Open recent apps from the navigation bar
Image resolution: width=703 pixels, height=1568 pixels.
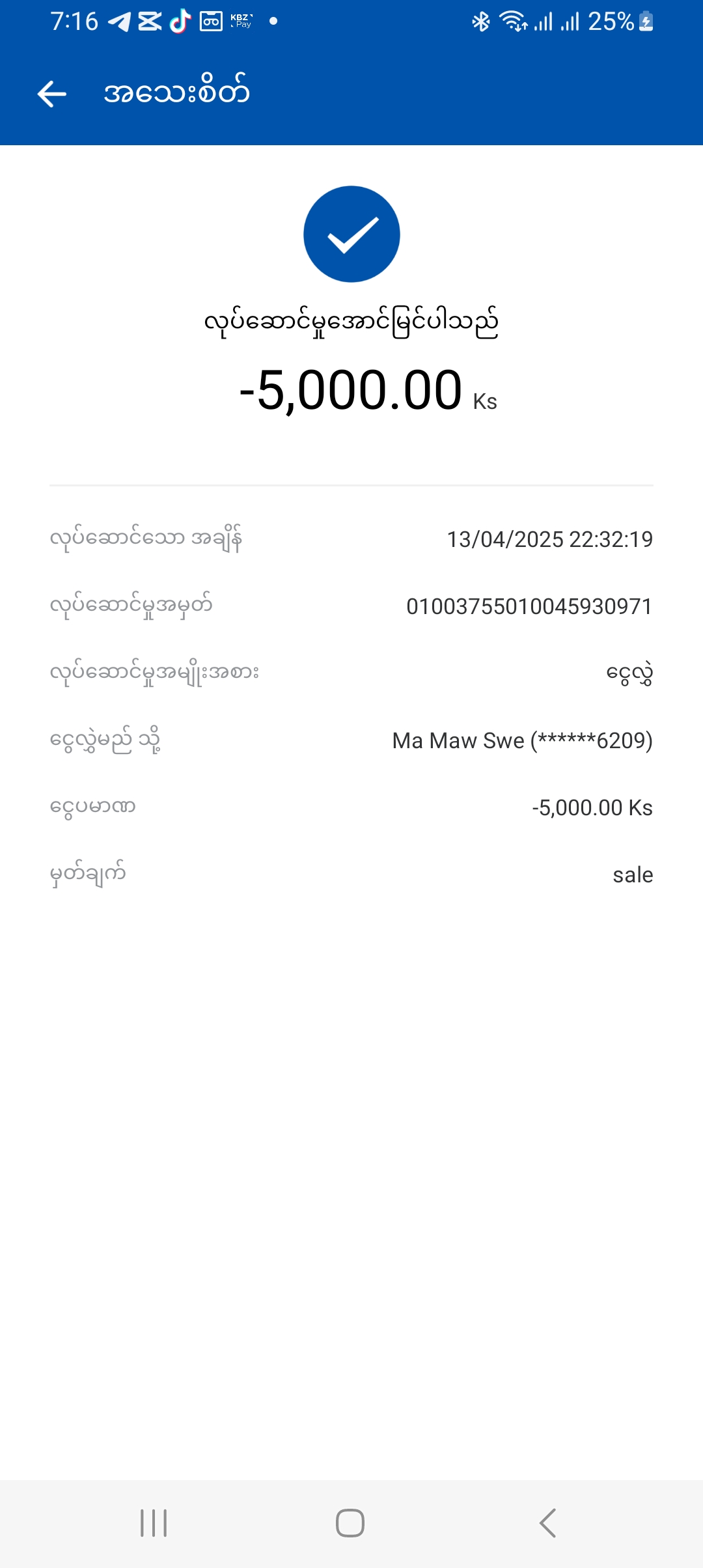coord(154,1522)
